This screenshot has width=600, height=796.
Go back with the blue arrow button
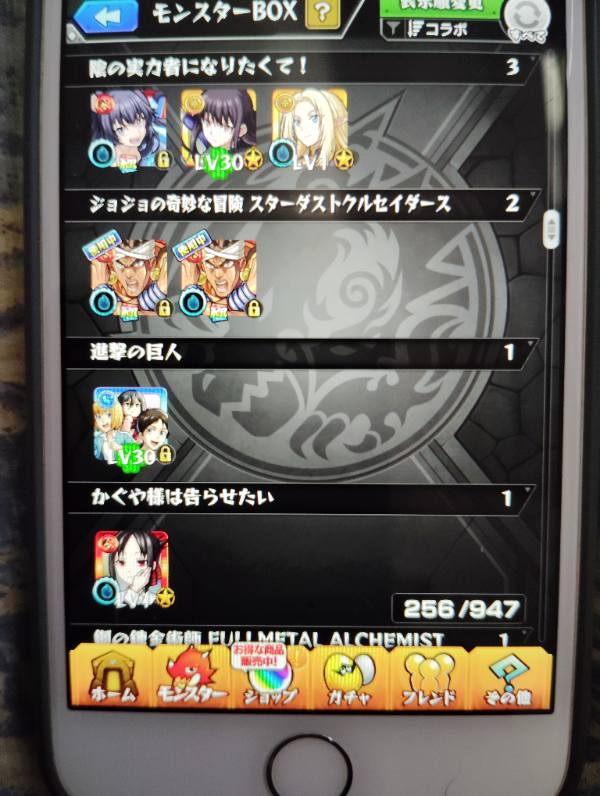click(104, 15)
